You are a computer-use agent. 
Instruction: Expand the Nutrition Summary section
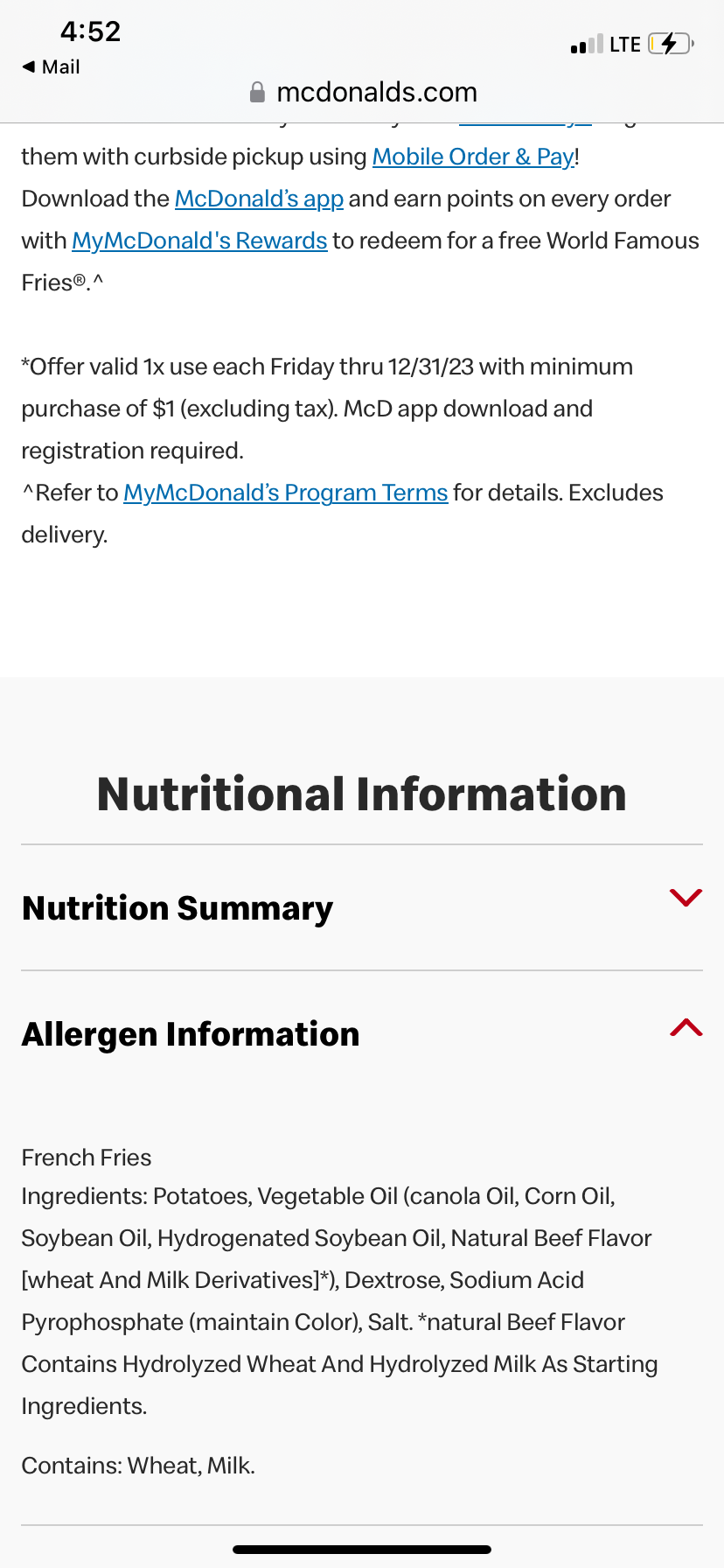tap(362, 907)
